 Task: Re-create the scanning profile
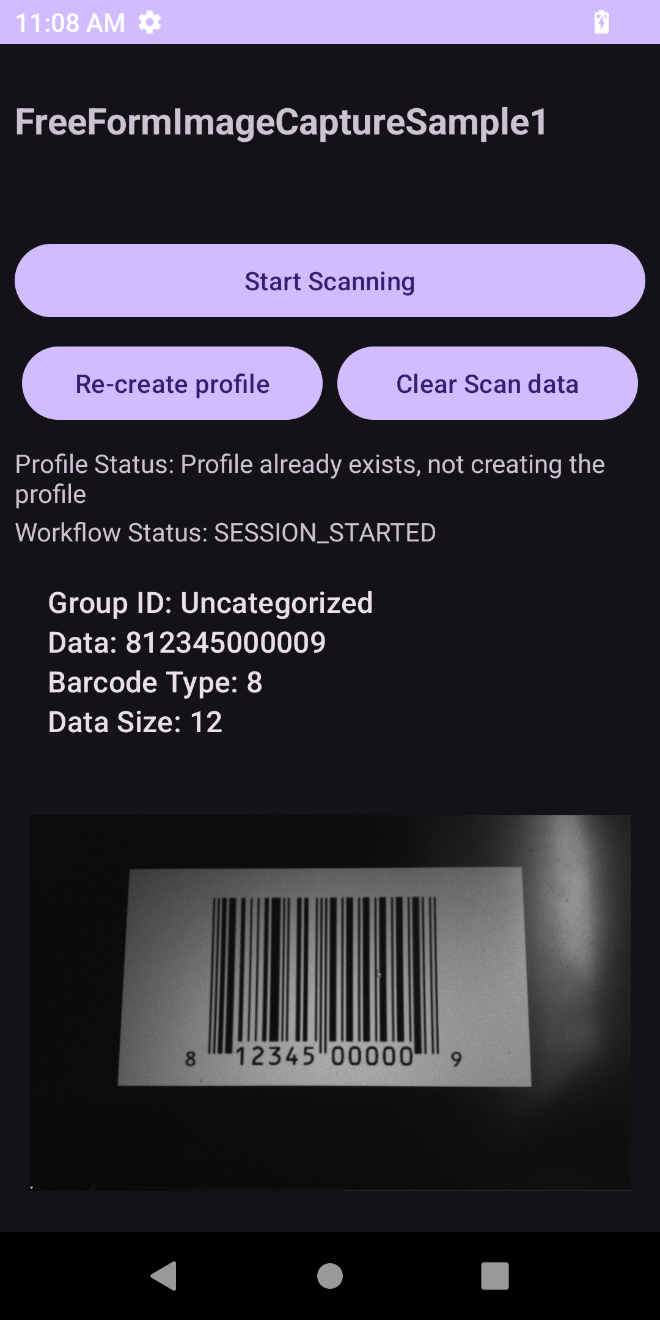point(172,384)
